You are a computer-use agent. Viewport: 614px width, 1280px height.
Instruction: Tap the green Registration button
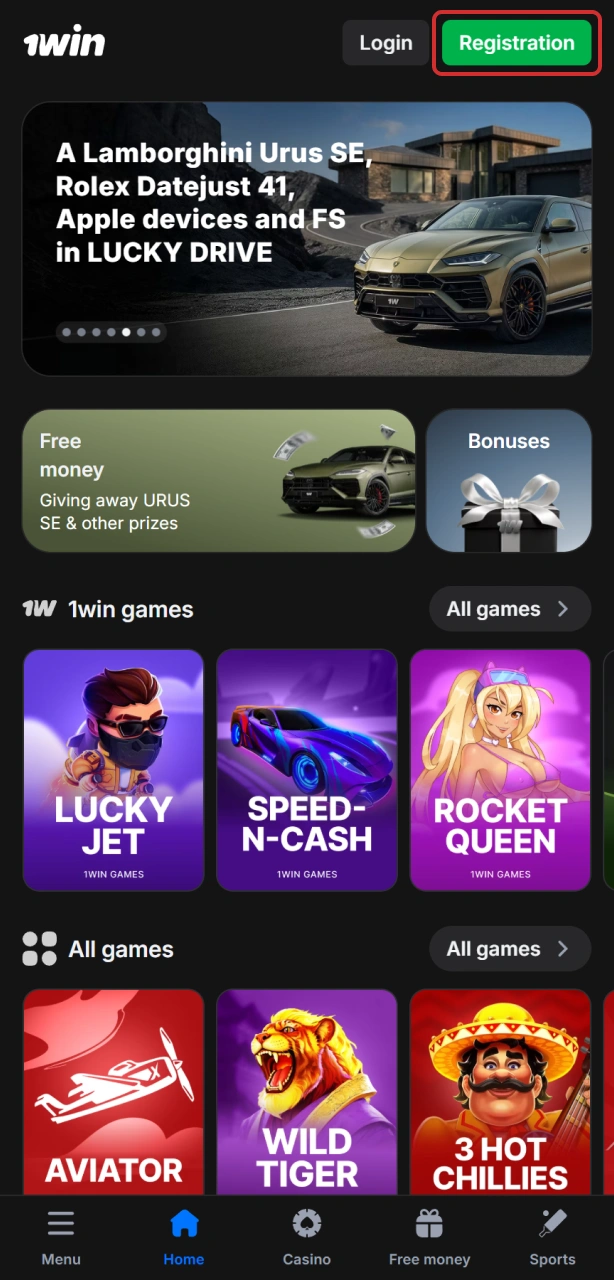coord(516,43)
